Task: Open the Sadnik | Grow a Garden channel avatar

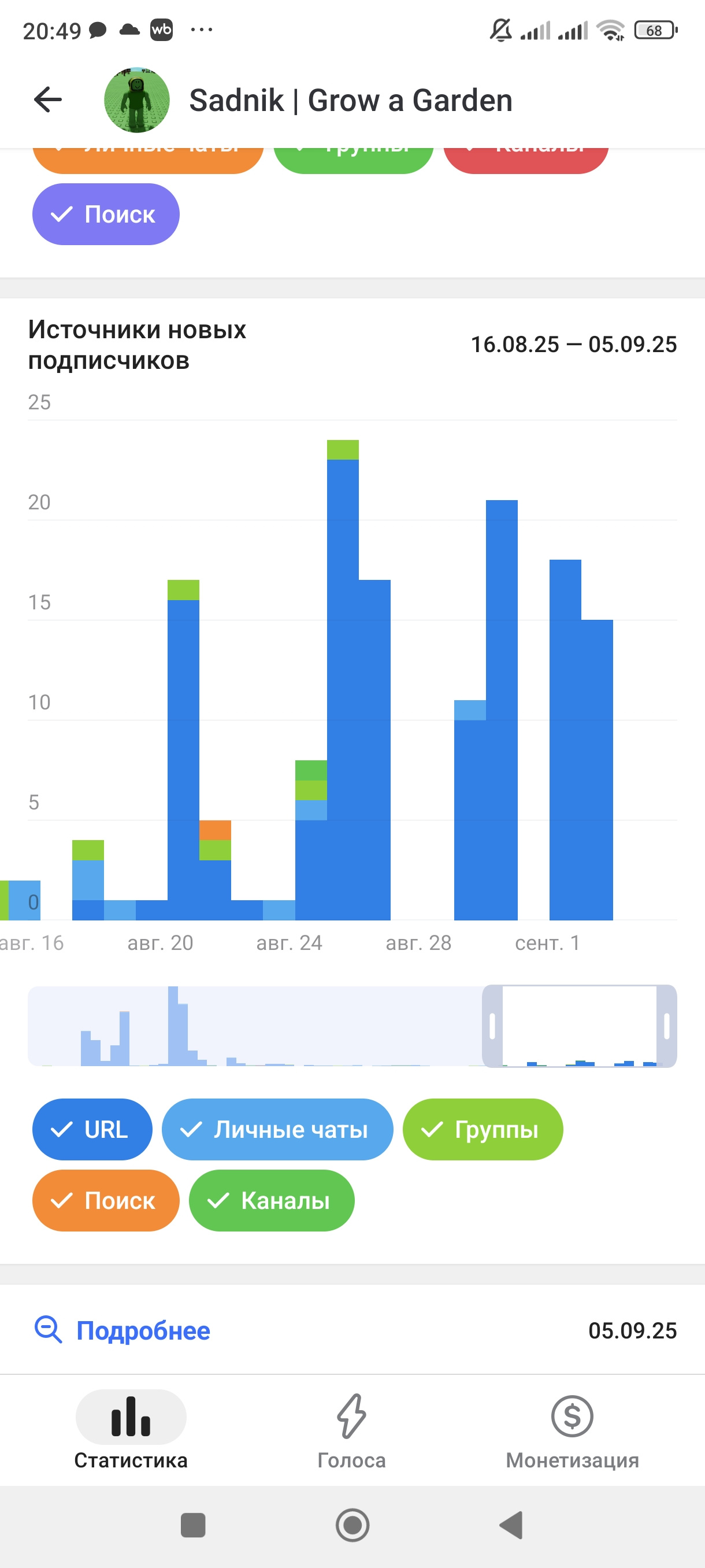Action: [137, 100]
